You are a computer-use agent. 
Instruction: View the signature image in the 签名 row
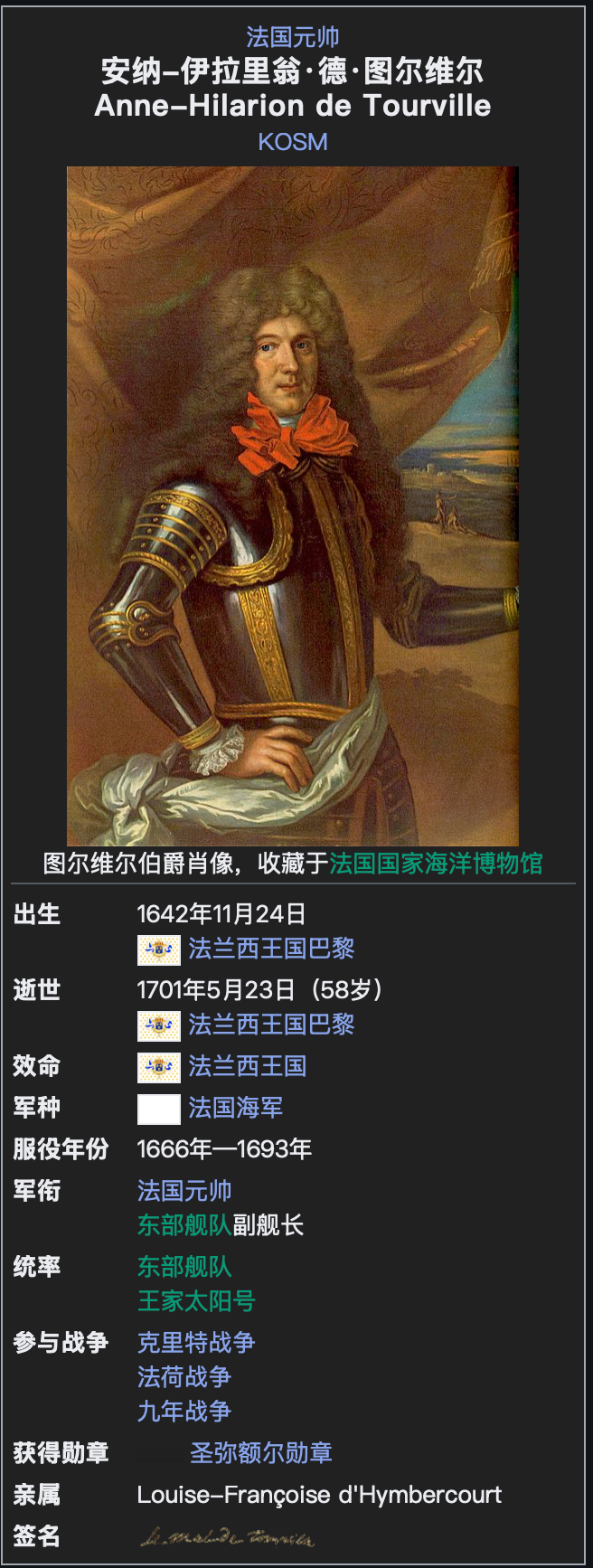click(227, 1536)
